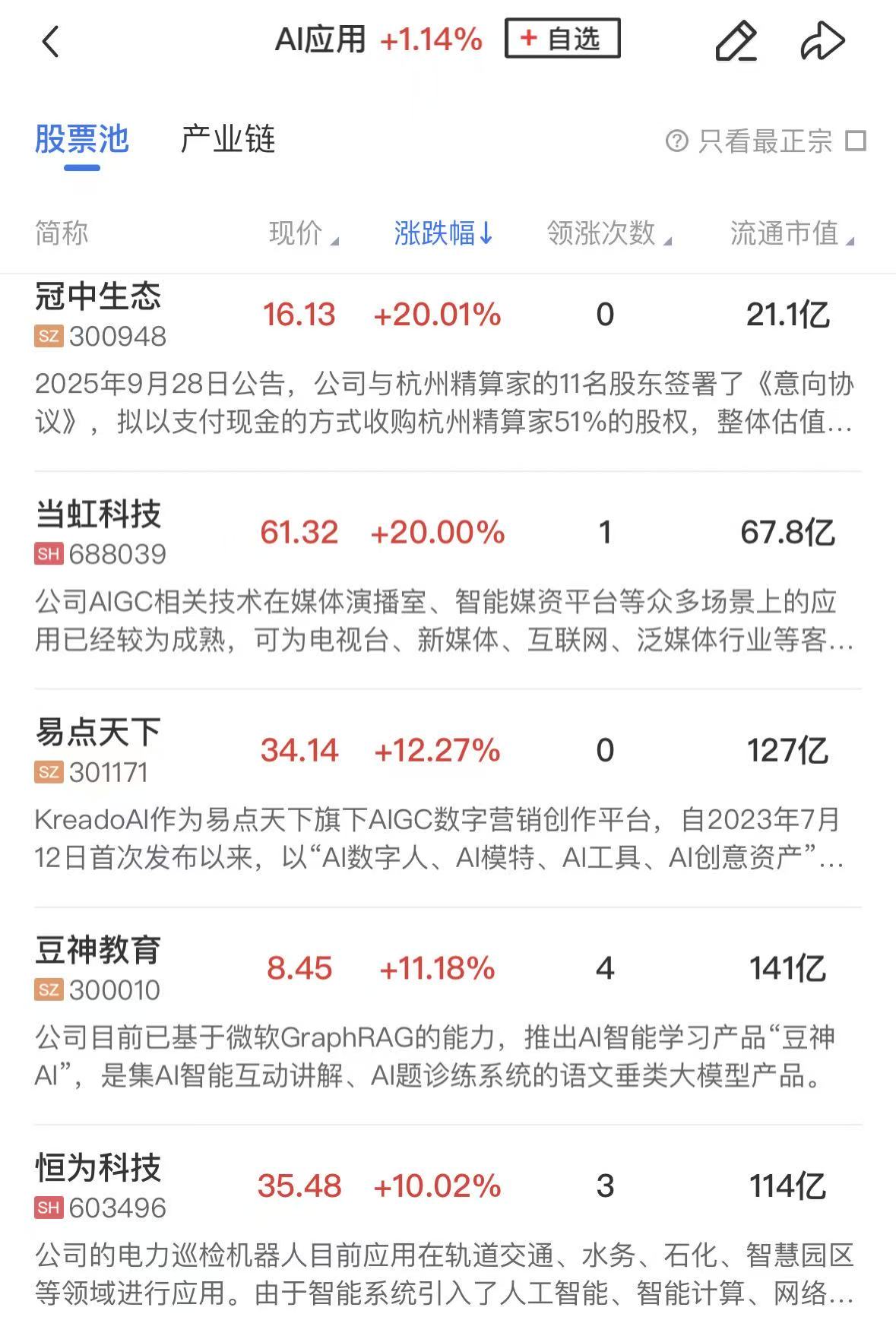The width and height of the screenshot is (896, 1336).
Task: Share this AI应用 sector page
Action: (x=822, y=41)
